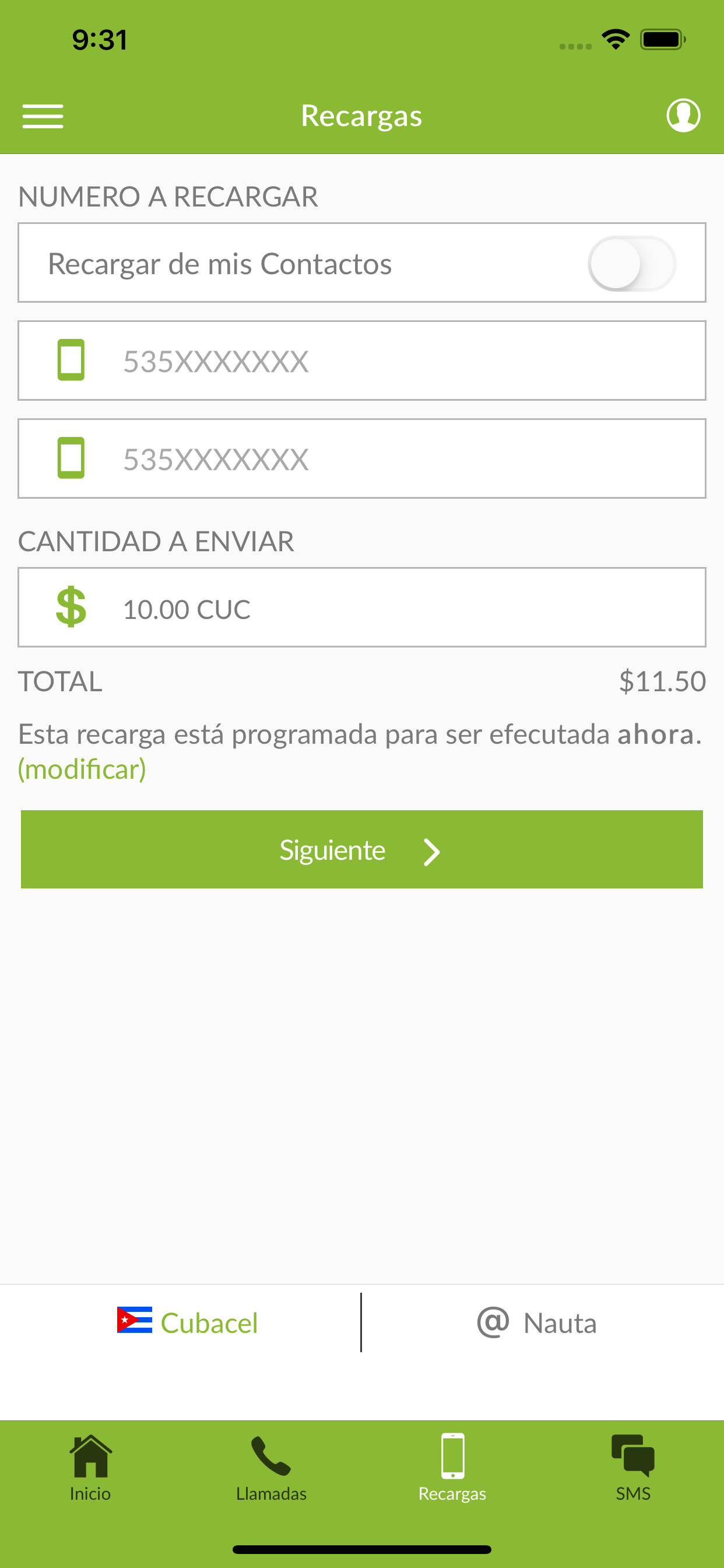The width and height of the screenshot is (724, 1568).
Task: Open the hamburger drawer menu
Action: pyautogui.click(x=43, y=116)
